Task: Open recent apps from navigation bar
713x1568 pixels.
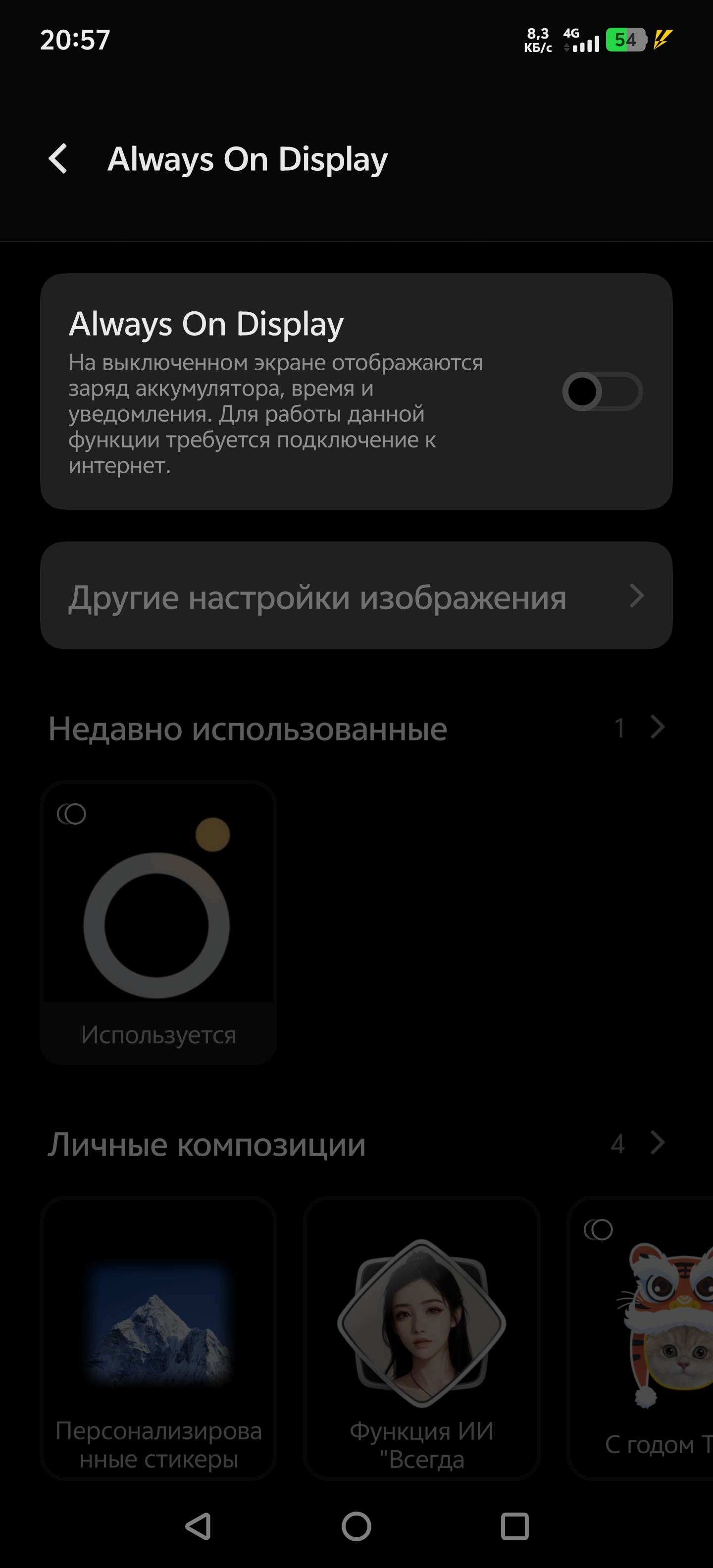Action: [514, 1526]
